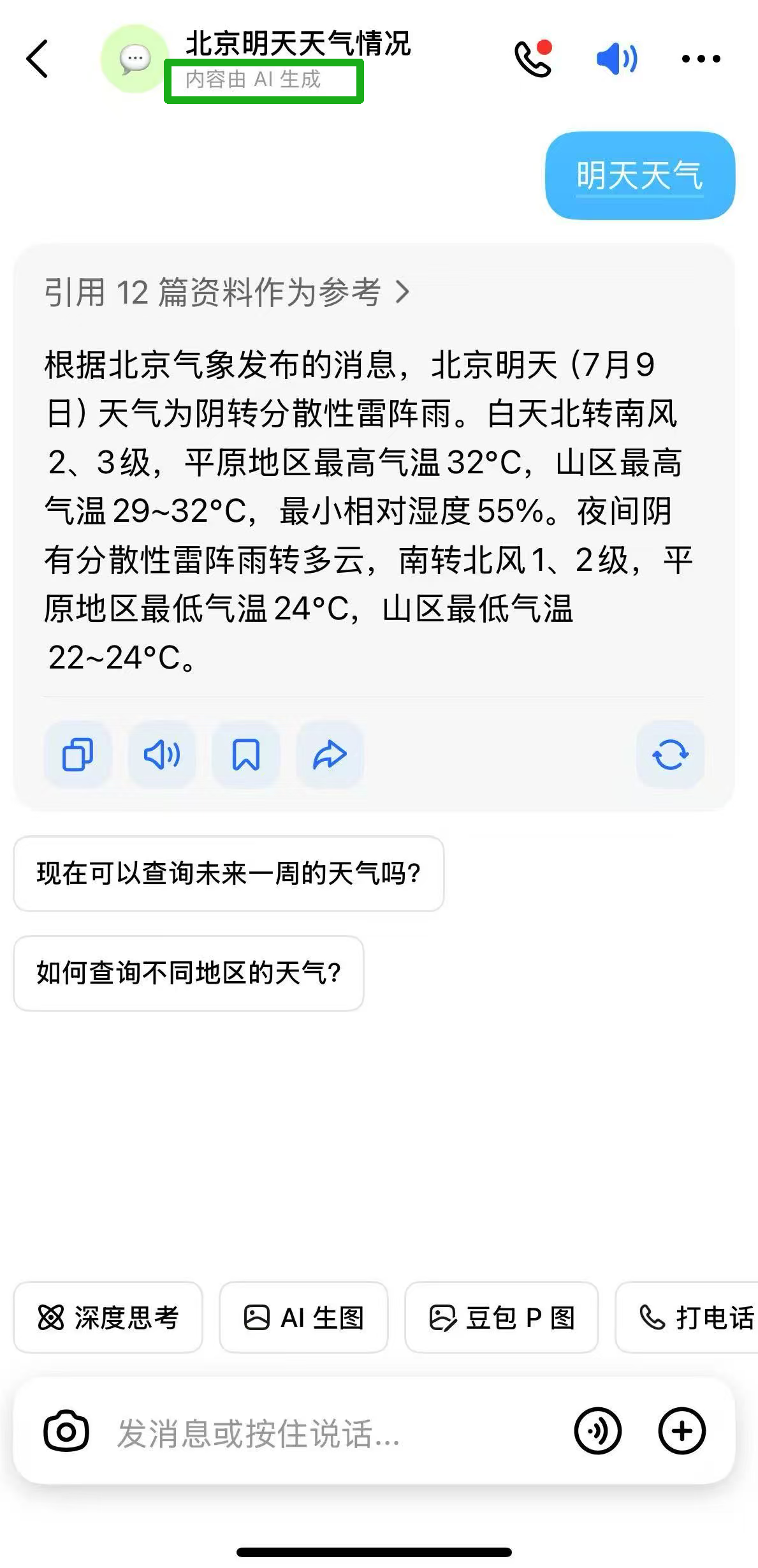Choose the suggestion 如何查询不同地区的天气?
The image size is (758, 1568).
point(189,973)
